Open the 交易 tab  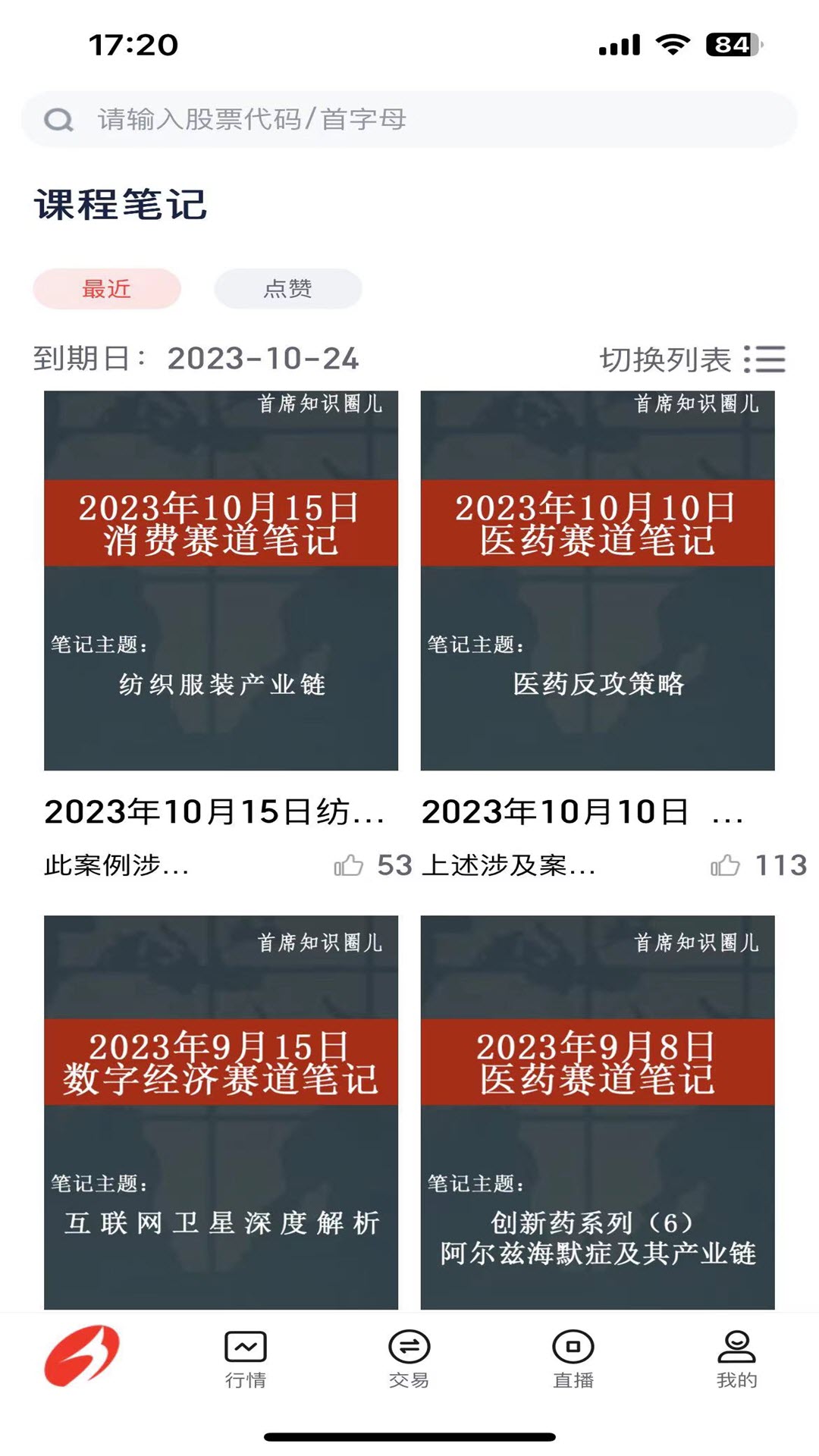409,1359
